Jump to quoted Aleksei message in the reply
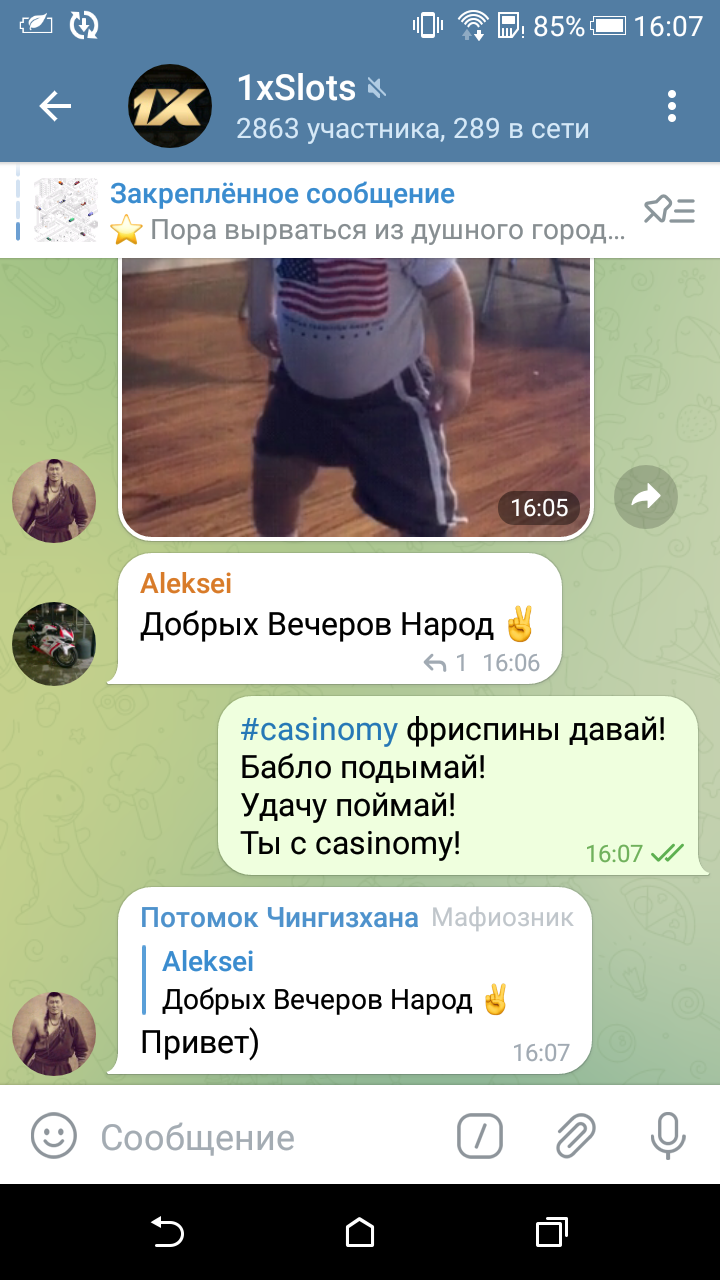 pos(330,981)
